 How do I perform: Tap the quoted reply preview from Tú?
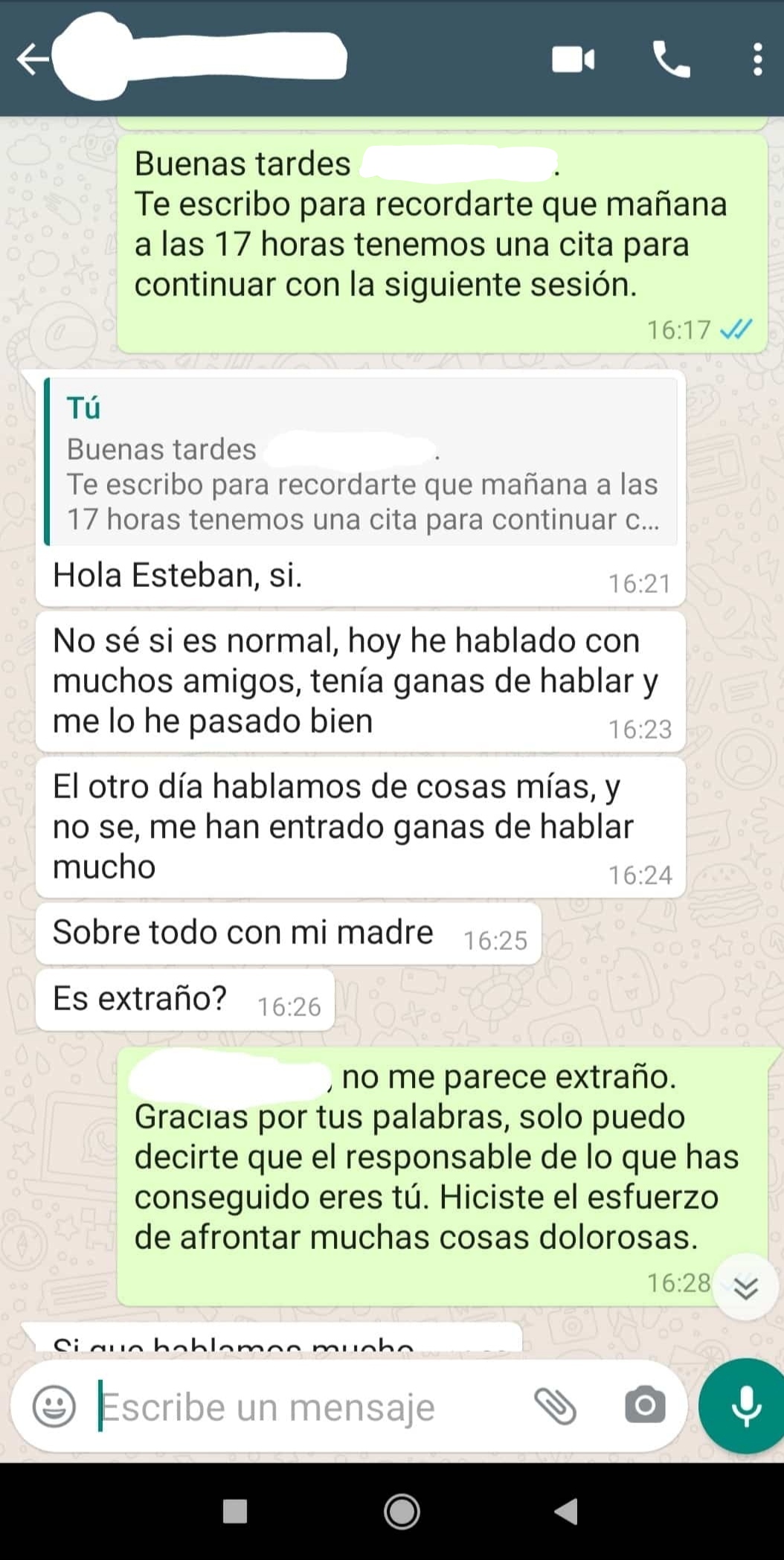362,463
